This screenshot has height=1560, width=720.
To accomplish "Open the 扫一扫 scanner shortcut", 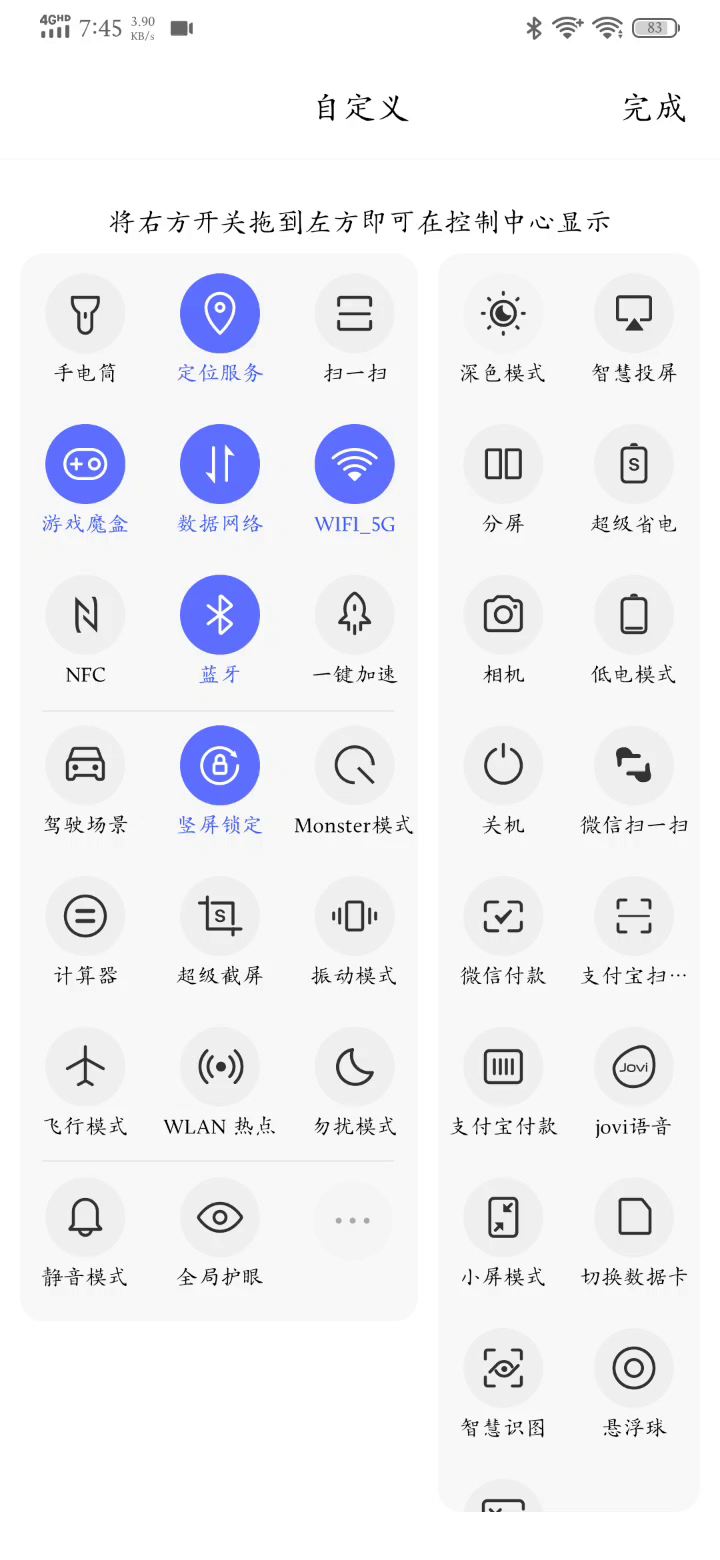I will [354, 314].
